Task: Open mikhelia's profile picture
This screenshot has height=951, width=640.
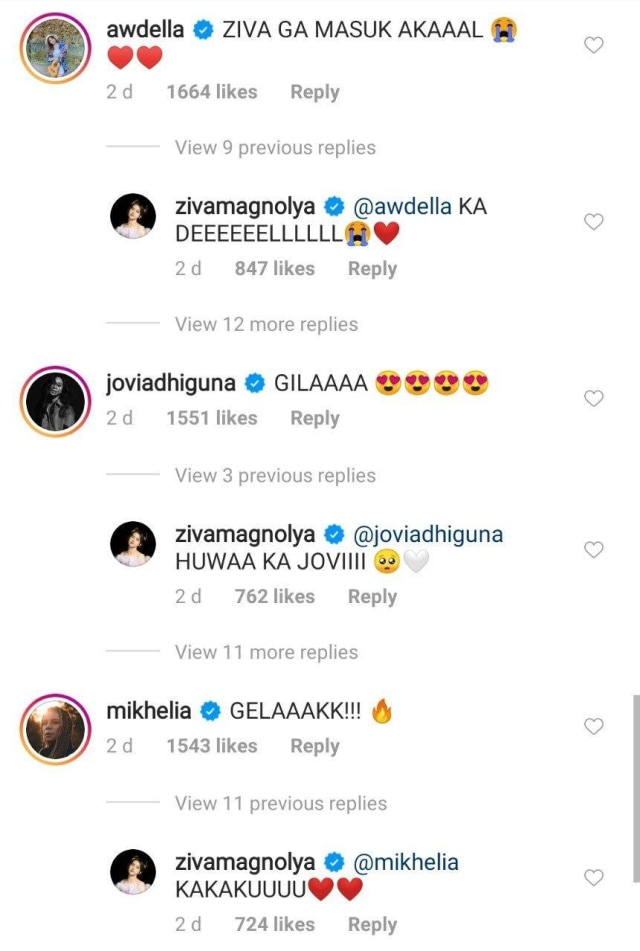Action: 56,728
